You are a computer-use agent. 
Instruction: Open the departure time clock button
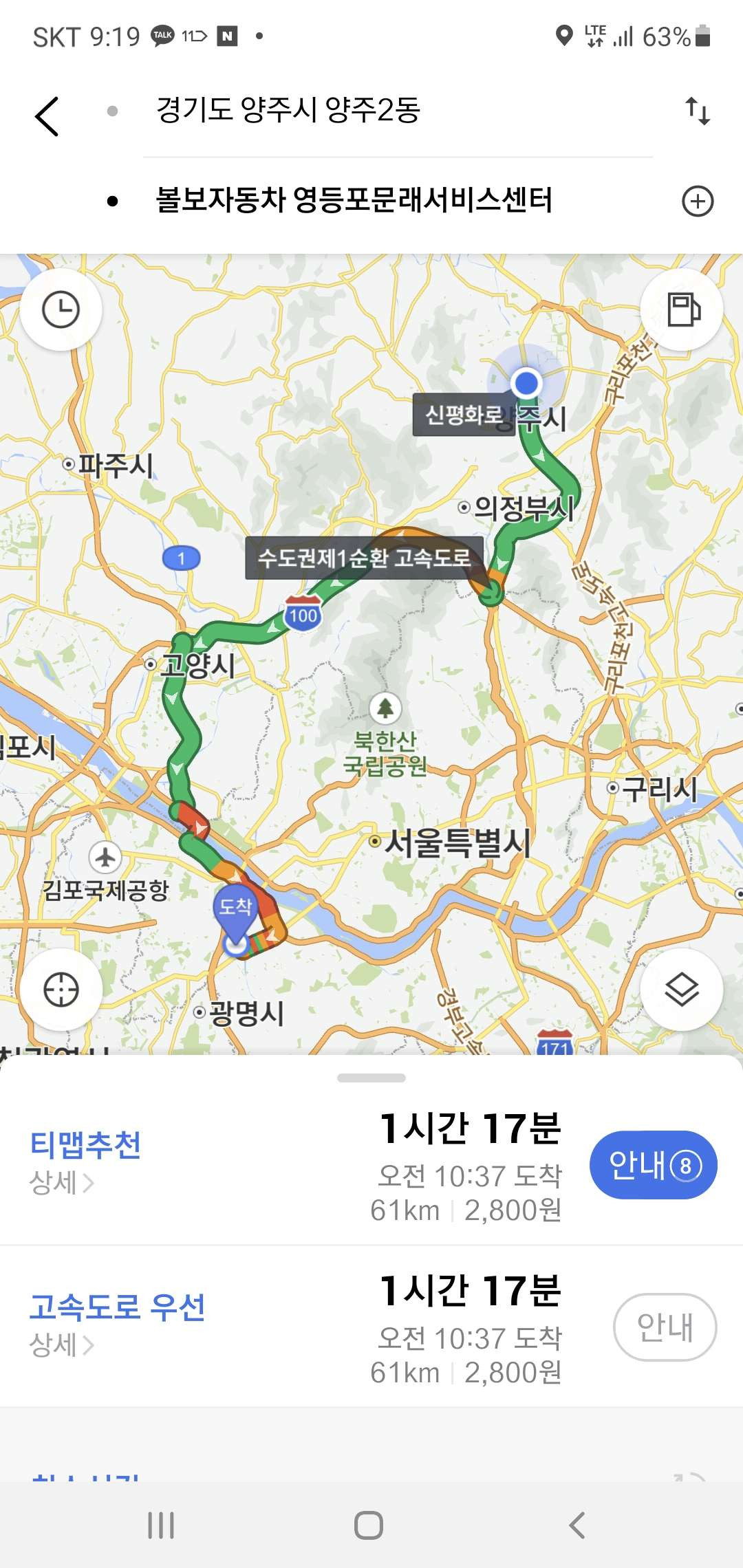[x=61, y=309]
